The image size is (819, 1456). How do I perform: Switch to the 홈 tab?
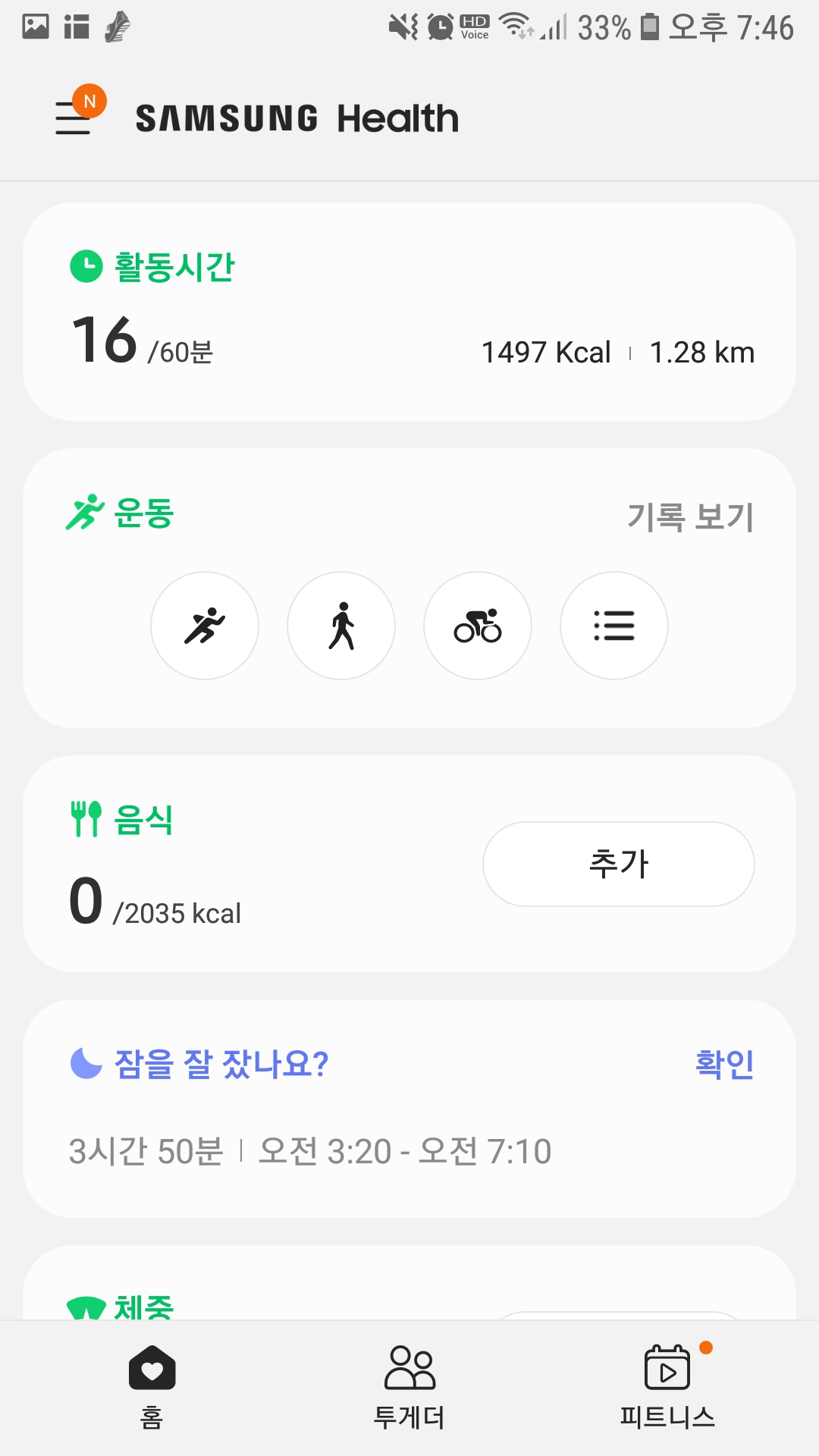(152, 1386)
